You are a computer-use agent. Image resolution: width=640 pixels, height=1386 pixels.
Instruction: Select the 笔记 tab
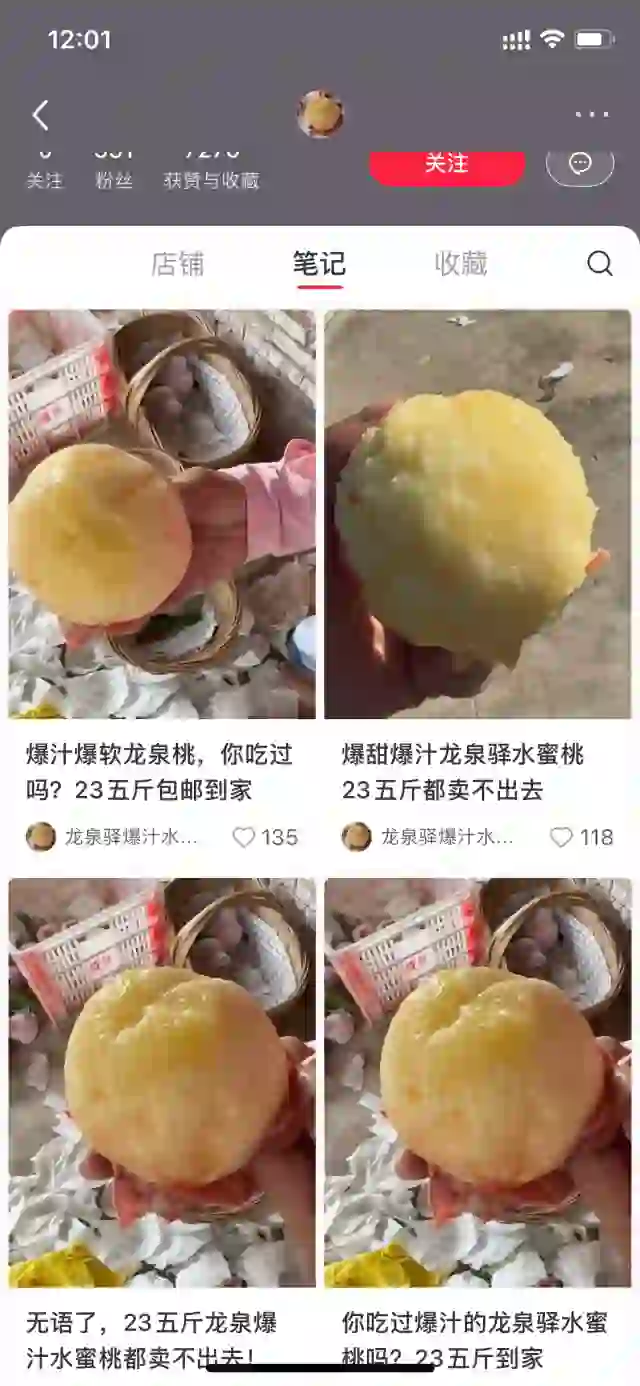tap(319, 264)
